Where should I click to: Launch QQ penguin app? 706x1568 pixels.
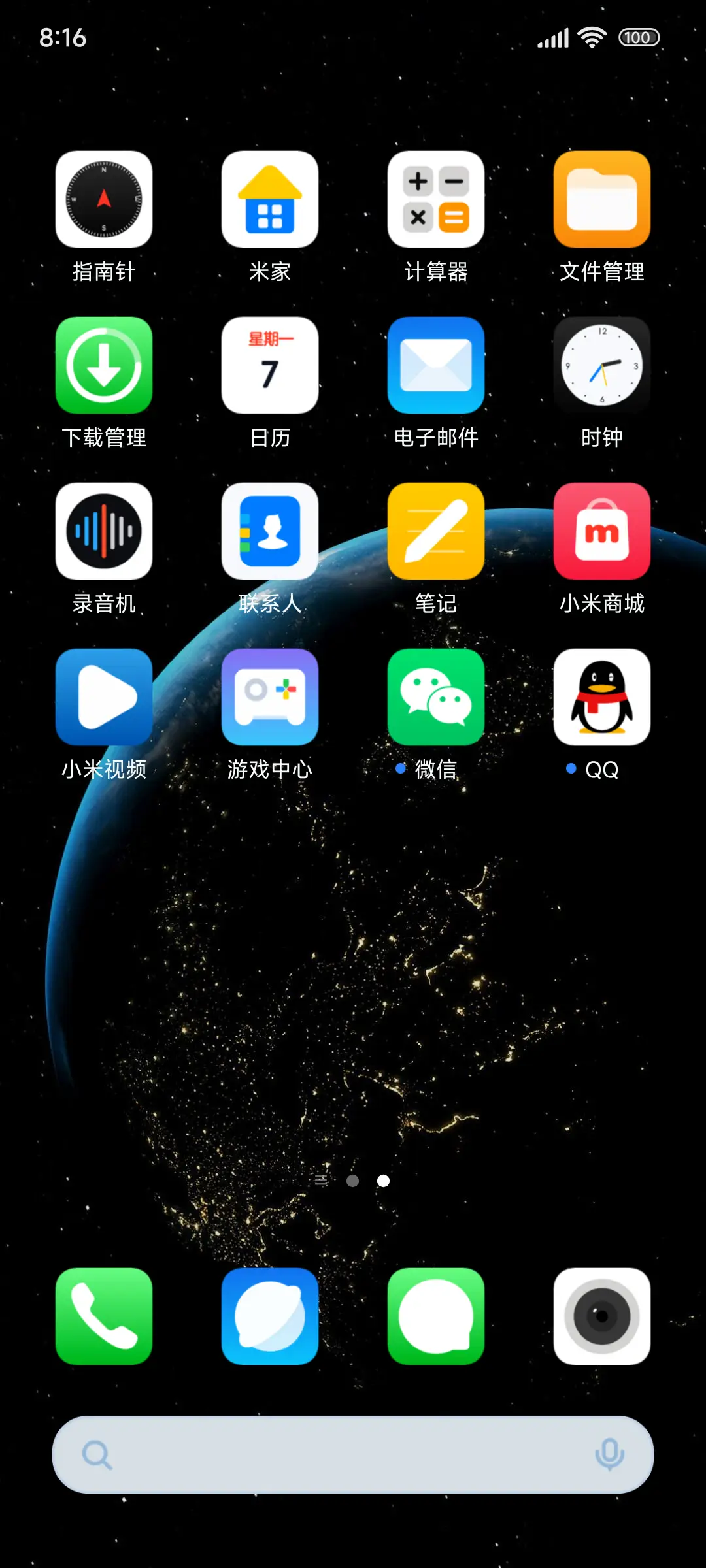pos(602,697)
